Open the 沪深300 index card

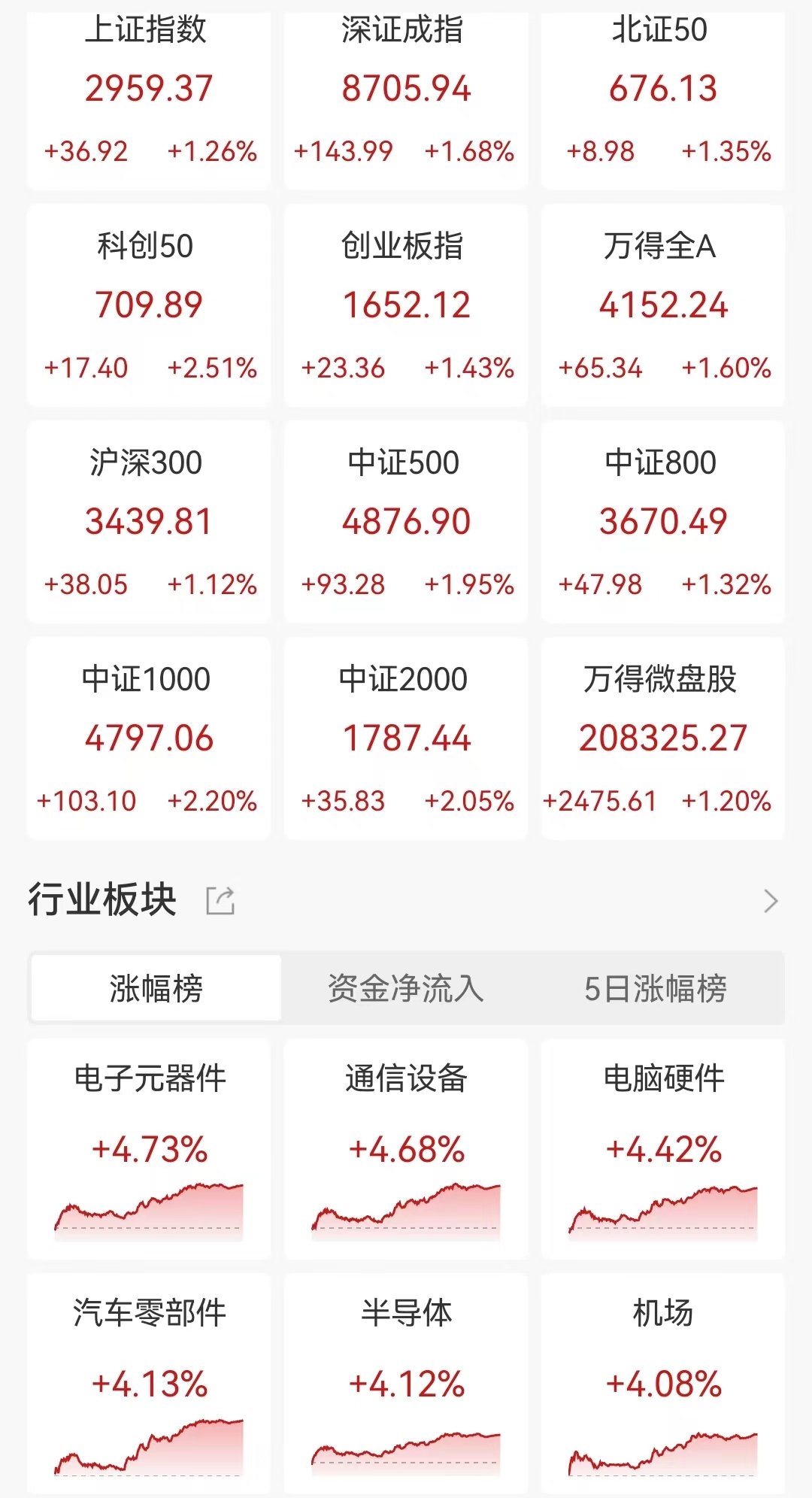pos(149,522)
